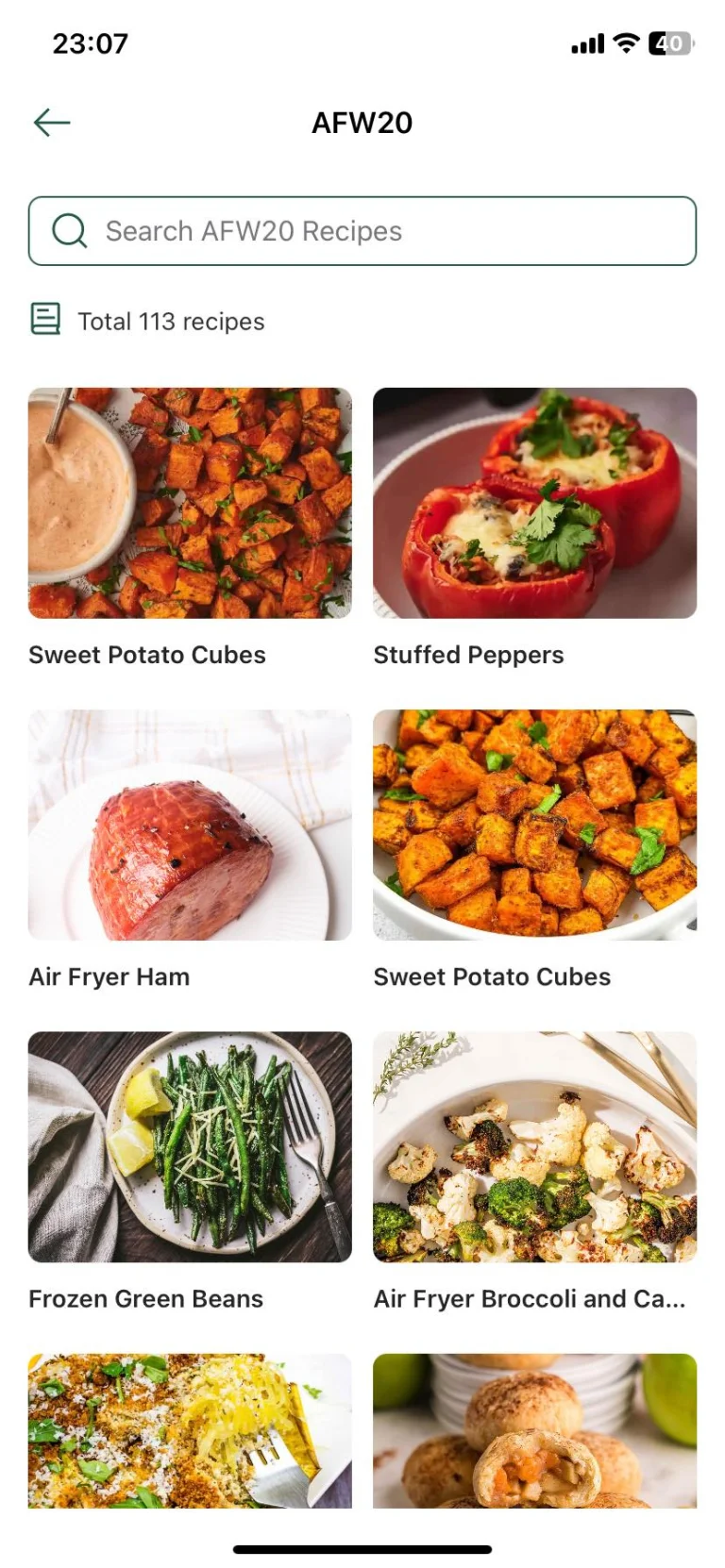Select the "Stuffed Peppers" title text
Viewport: 725px width, 1568px height.
click(469, 655)
